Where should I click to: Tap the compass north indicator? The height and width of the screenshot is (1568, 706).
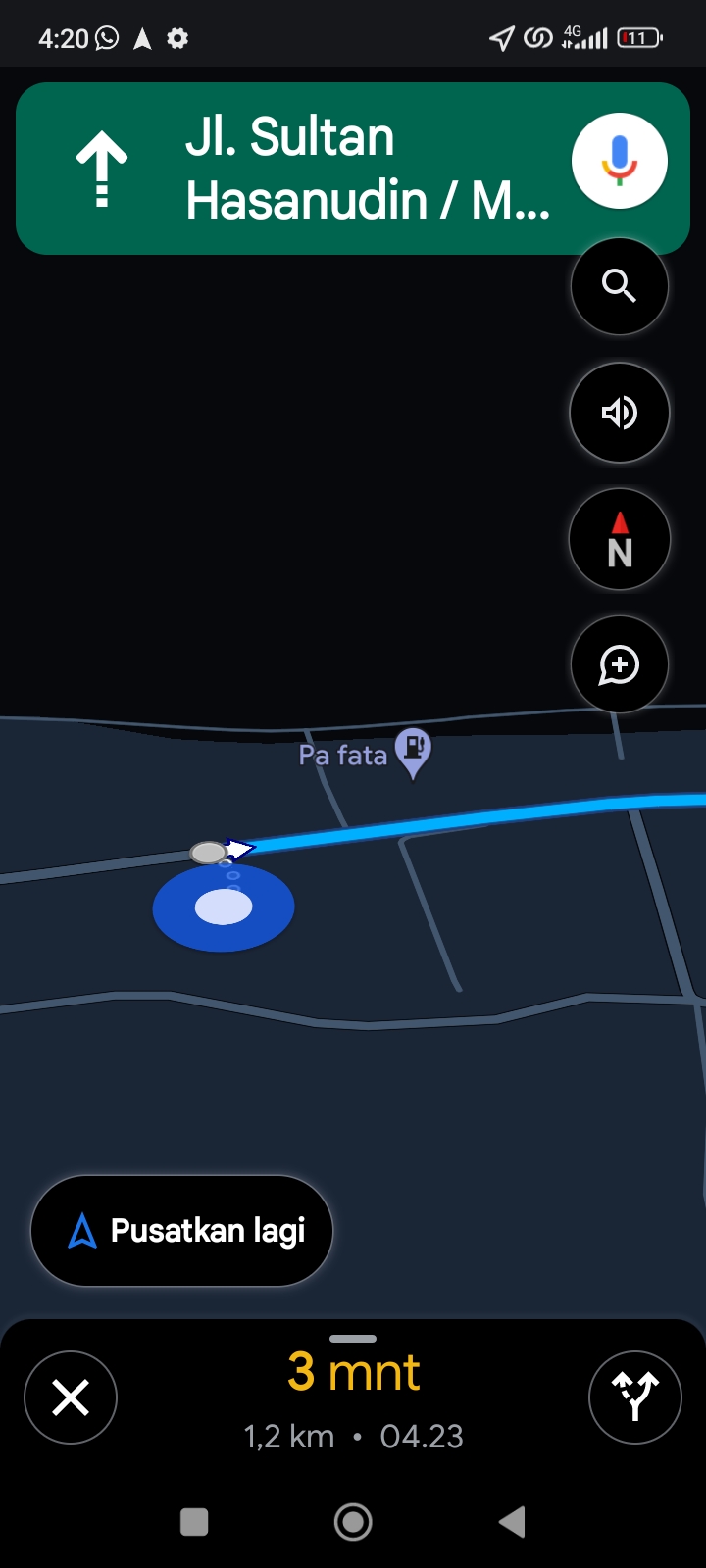(x=620, y=539)
